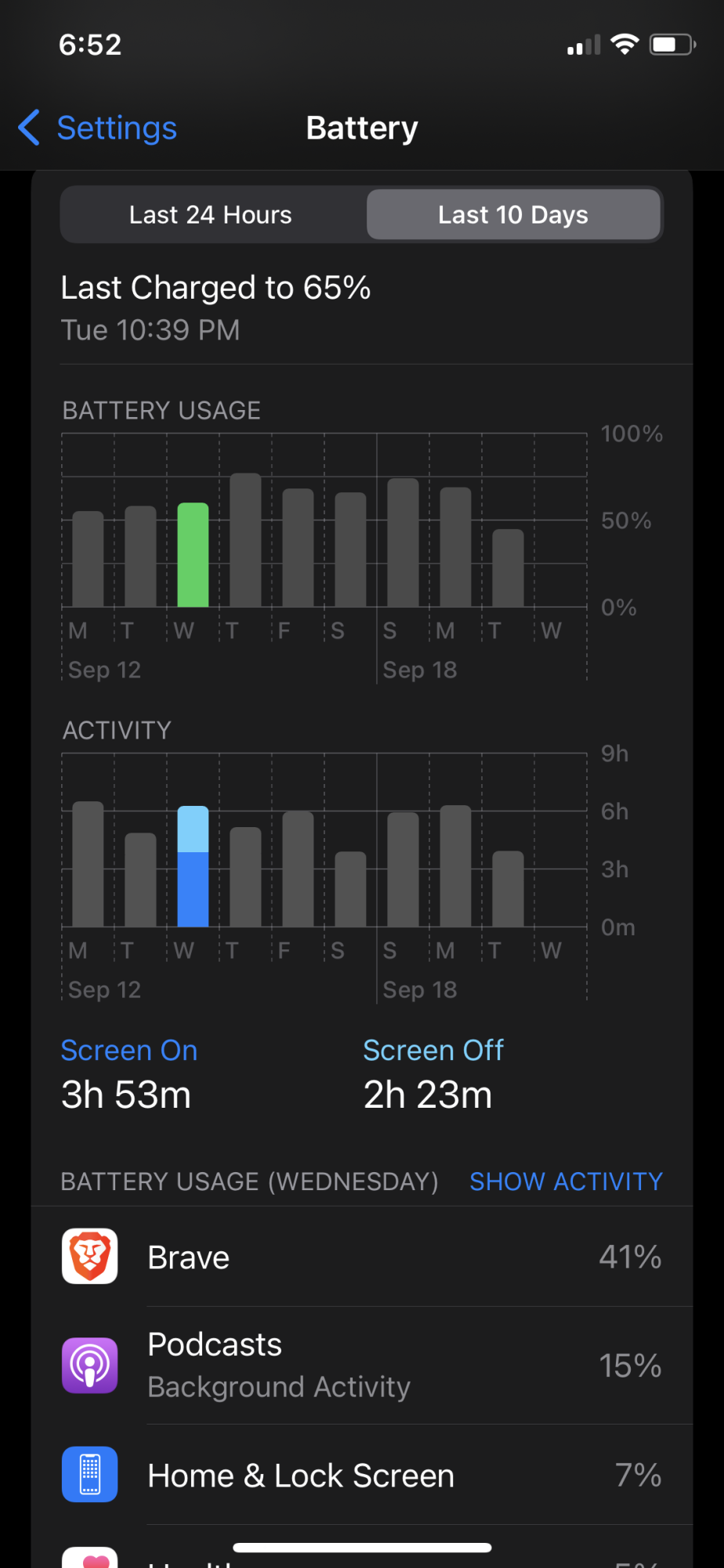The height and width of the screenshot is (1568, 724).
Task: Go back to Settings
Action: [98, 128]
